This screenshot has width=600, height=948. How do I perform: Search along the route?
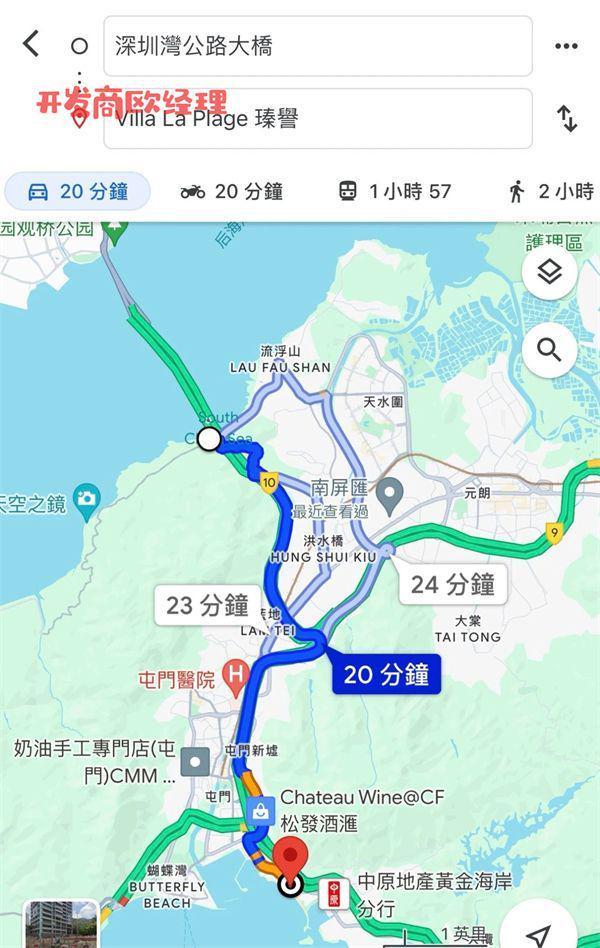[549, 350]
